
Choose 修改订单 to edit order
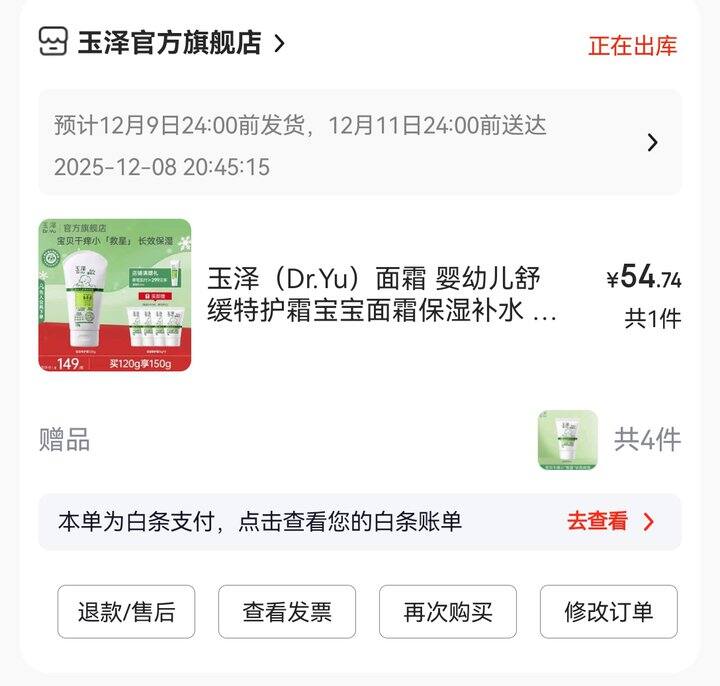608,612
